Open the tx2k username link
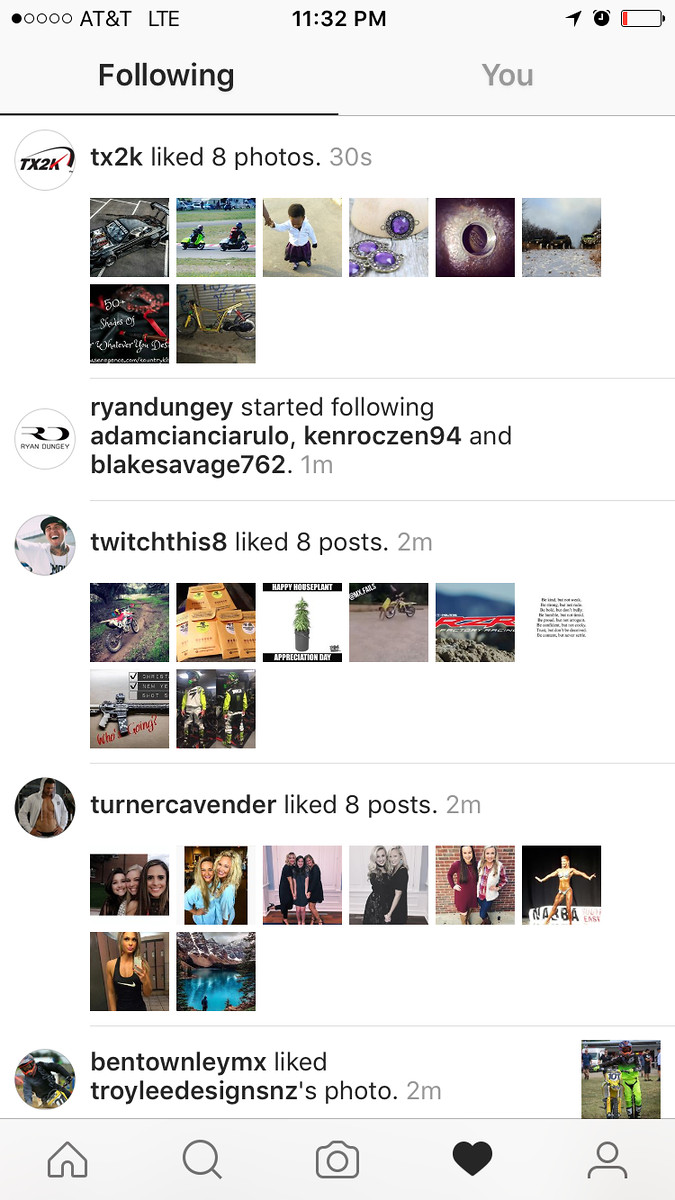Viewport: 675px width, 1200px height. tap(118, 157)
